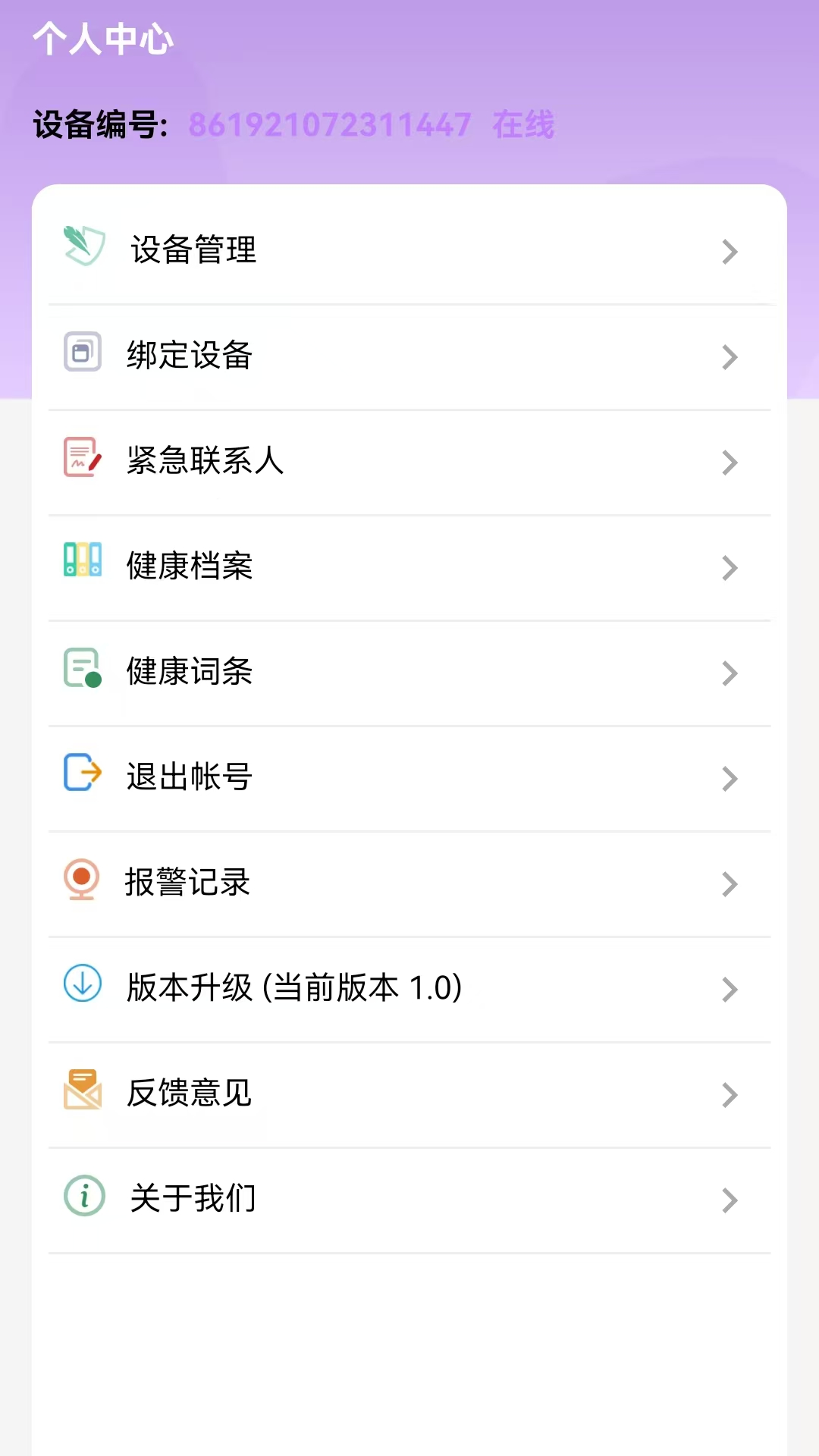Expand the arrow next to 报警记录
The image size is (819, 1456).
730,884
